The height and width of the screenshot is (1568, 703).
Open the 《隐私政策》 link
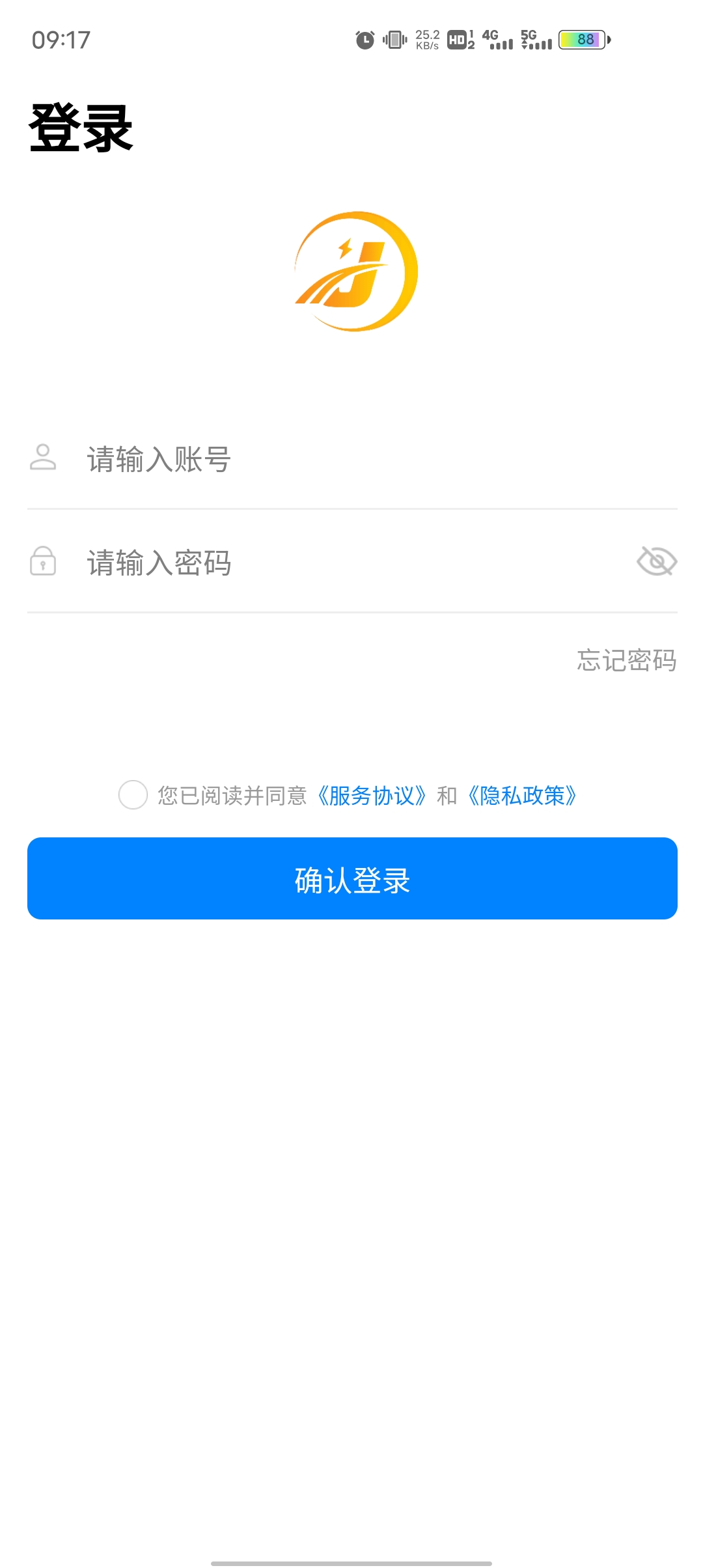(x=523, y=796)
